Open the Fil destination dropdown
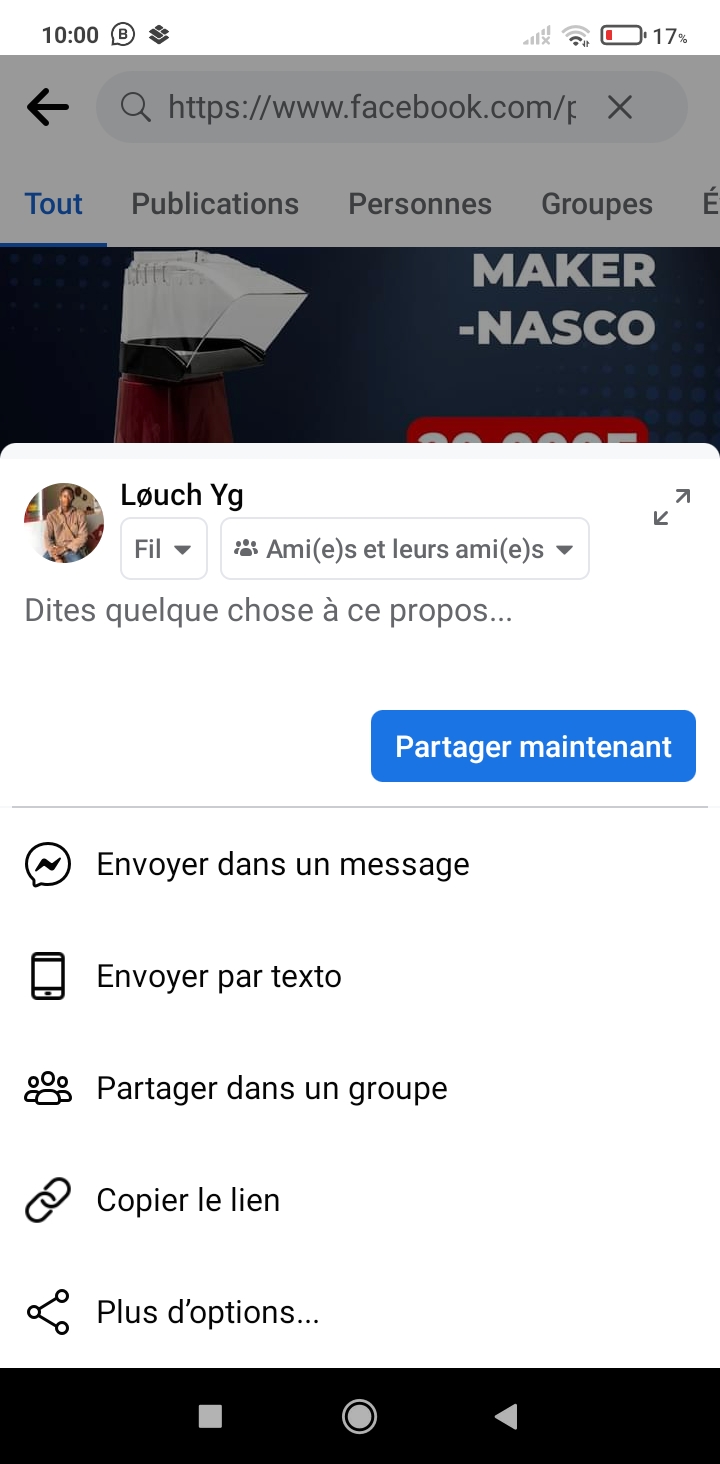The image size is (720, 1464). click(x=163, y=549)
